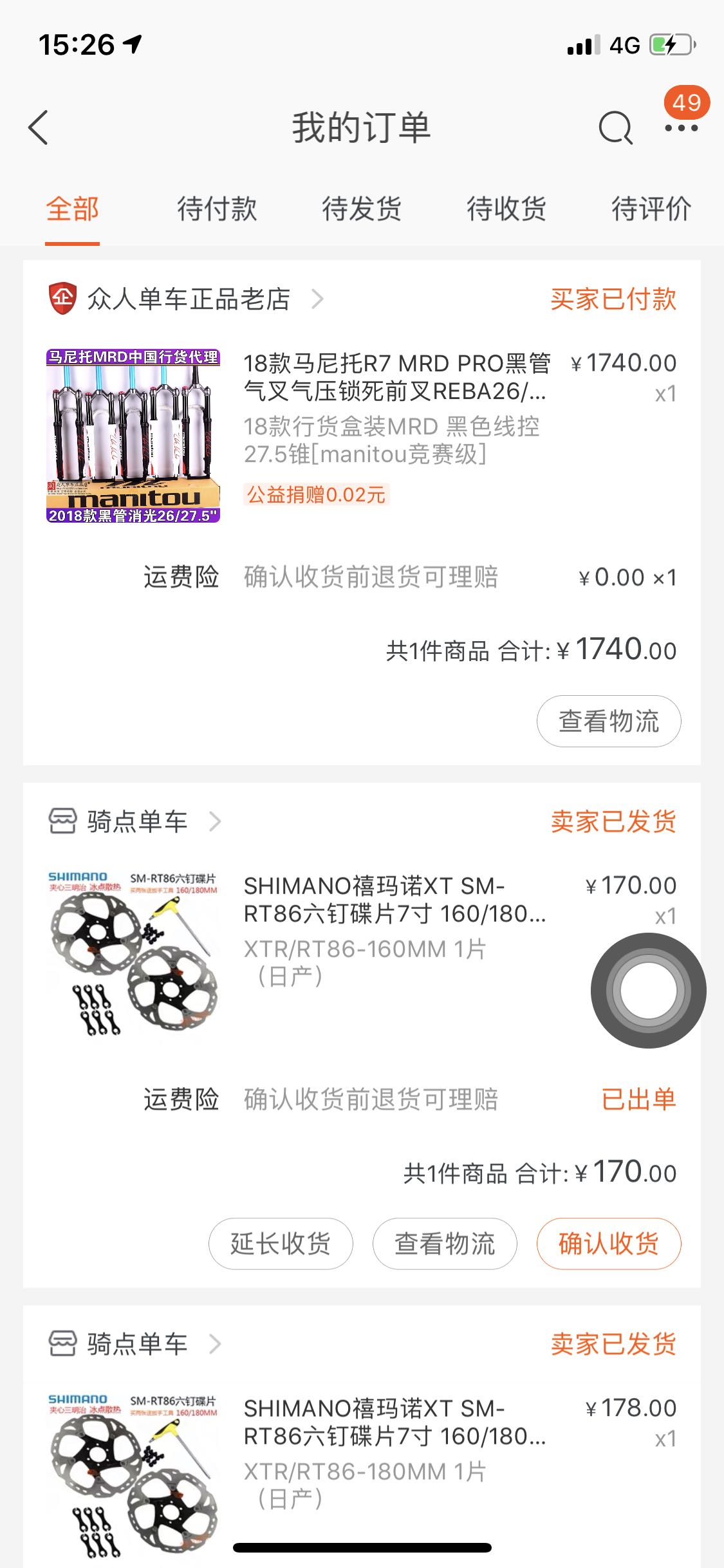This screenshot has width=724, height=1568.
Task: Open the more options menu with 49 badge
Action: [680, 127]
